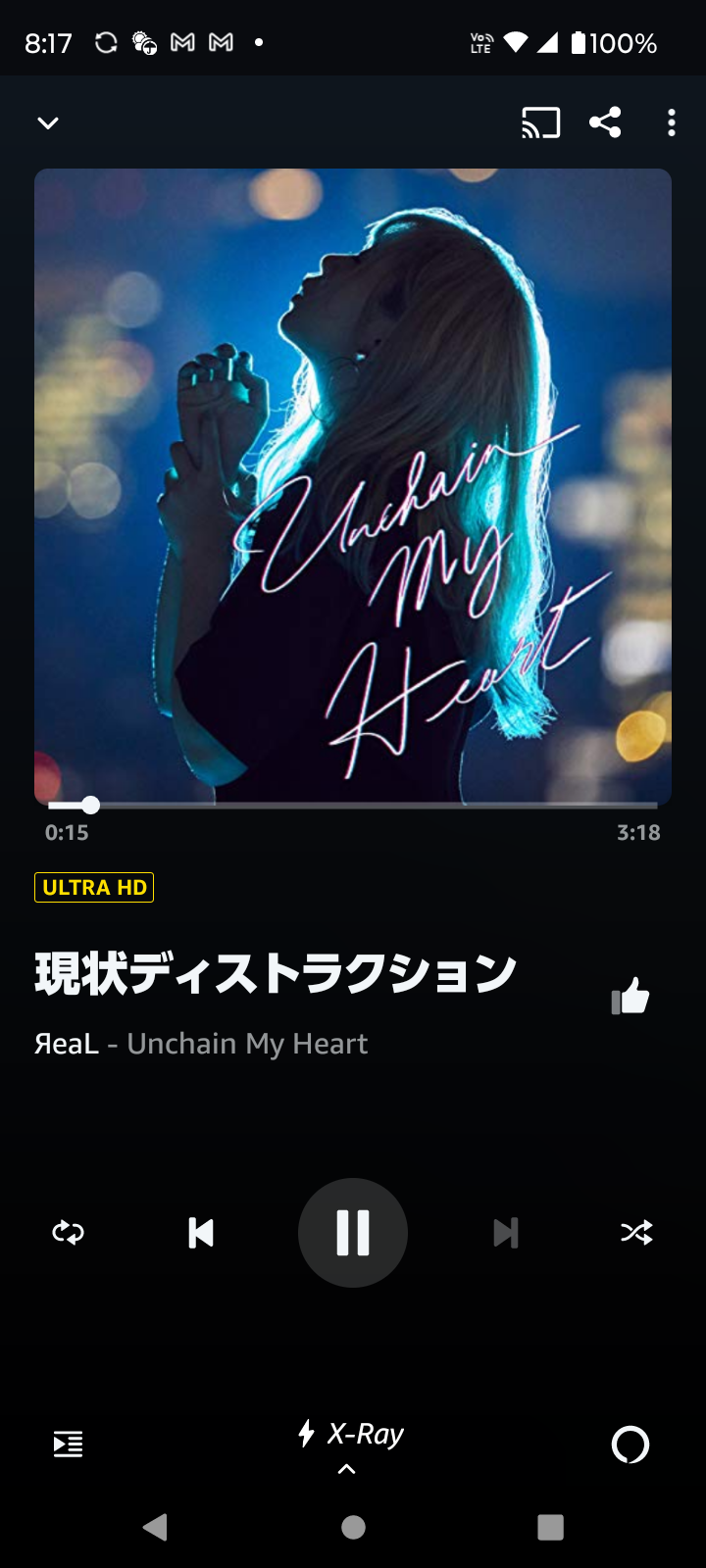Pause the current video
The image size is (706, 1568).
(x=353, y=1233)
